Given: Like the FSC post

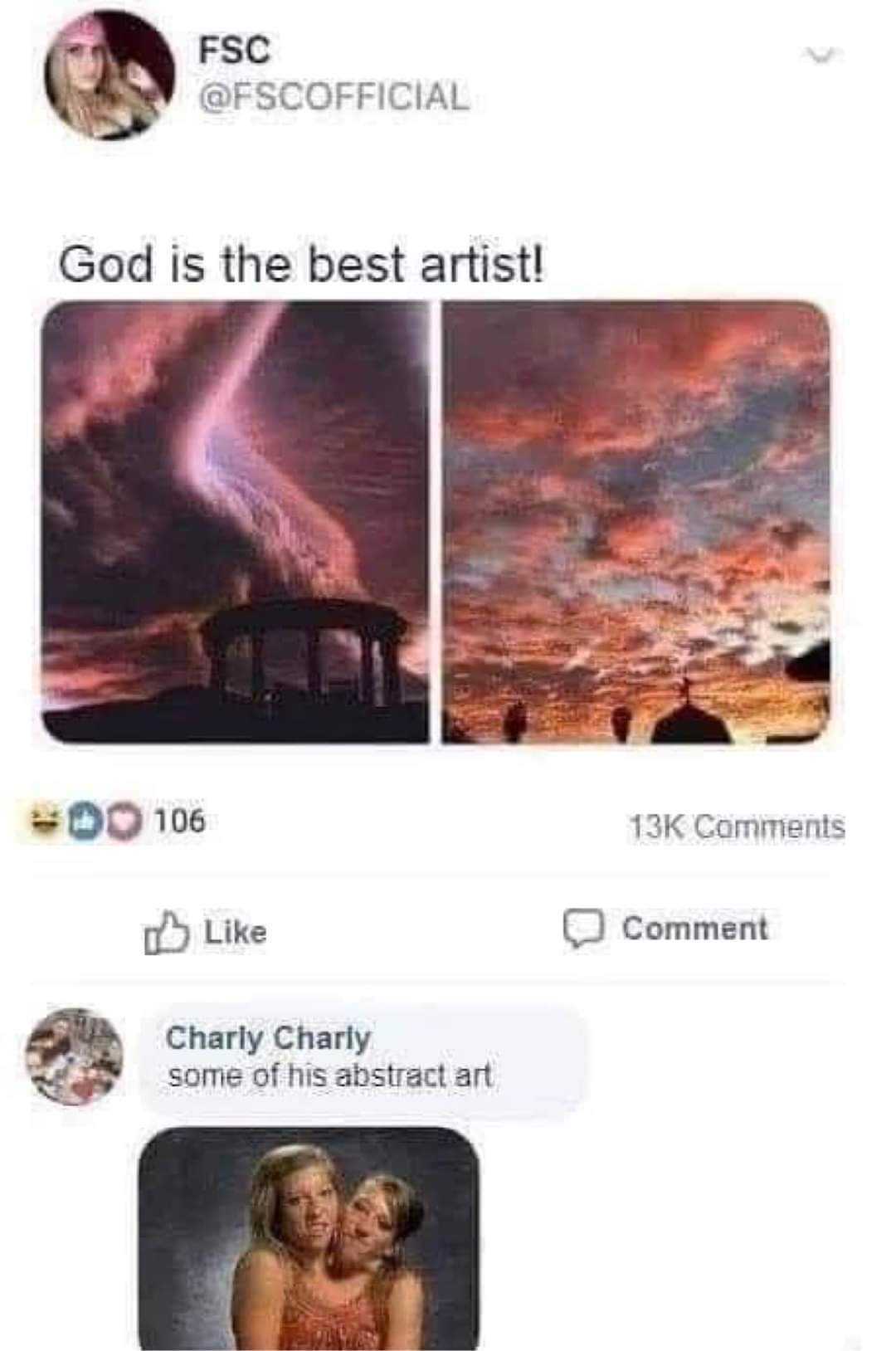Looking at the screenshot, I should coord(207,932).
